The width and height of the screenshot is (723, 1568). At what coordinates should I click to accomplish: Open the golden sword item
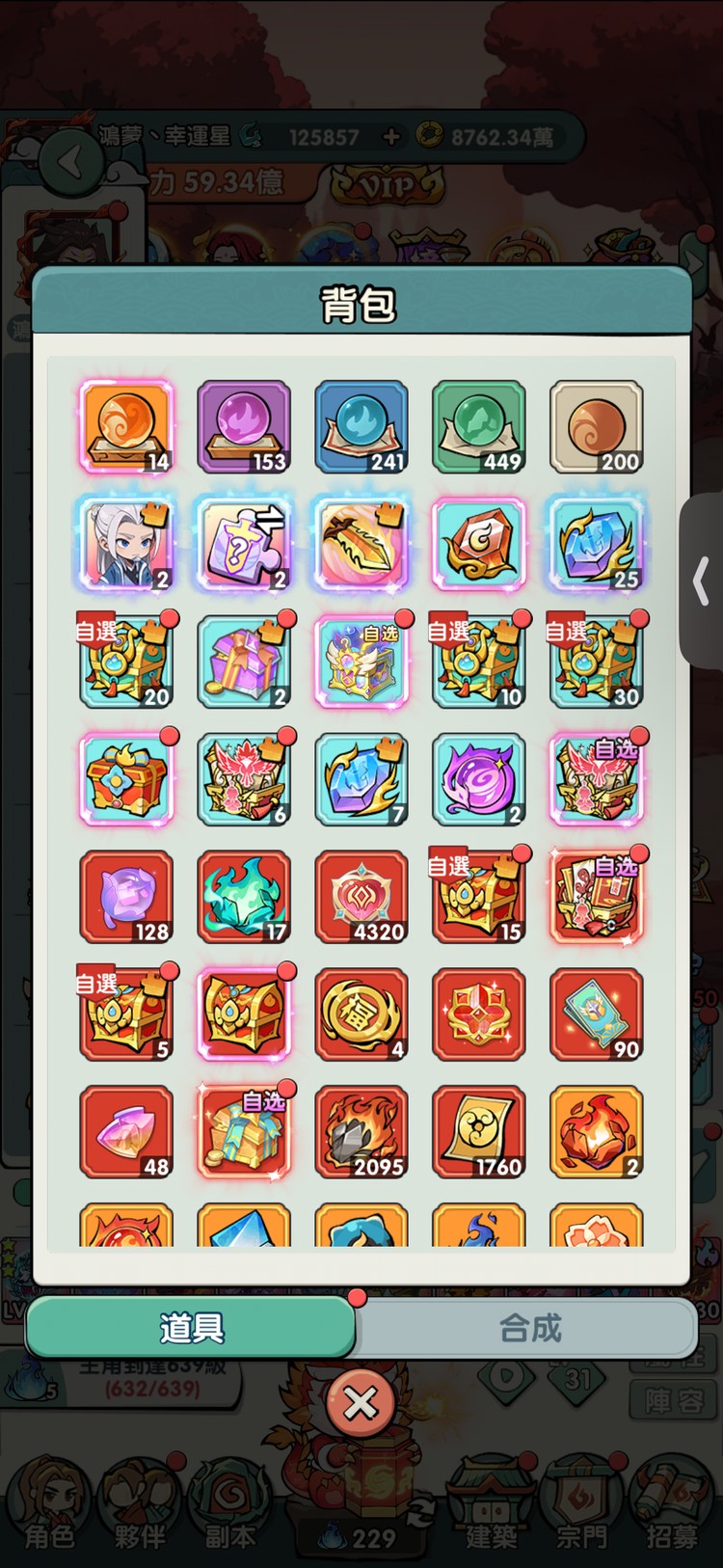tap(361, 545)
